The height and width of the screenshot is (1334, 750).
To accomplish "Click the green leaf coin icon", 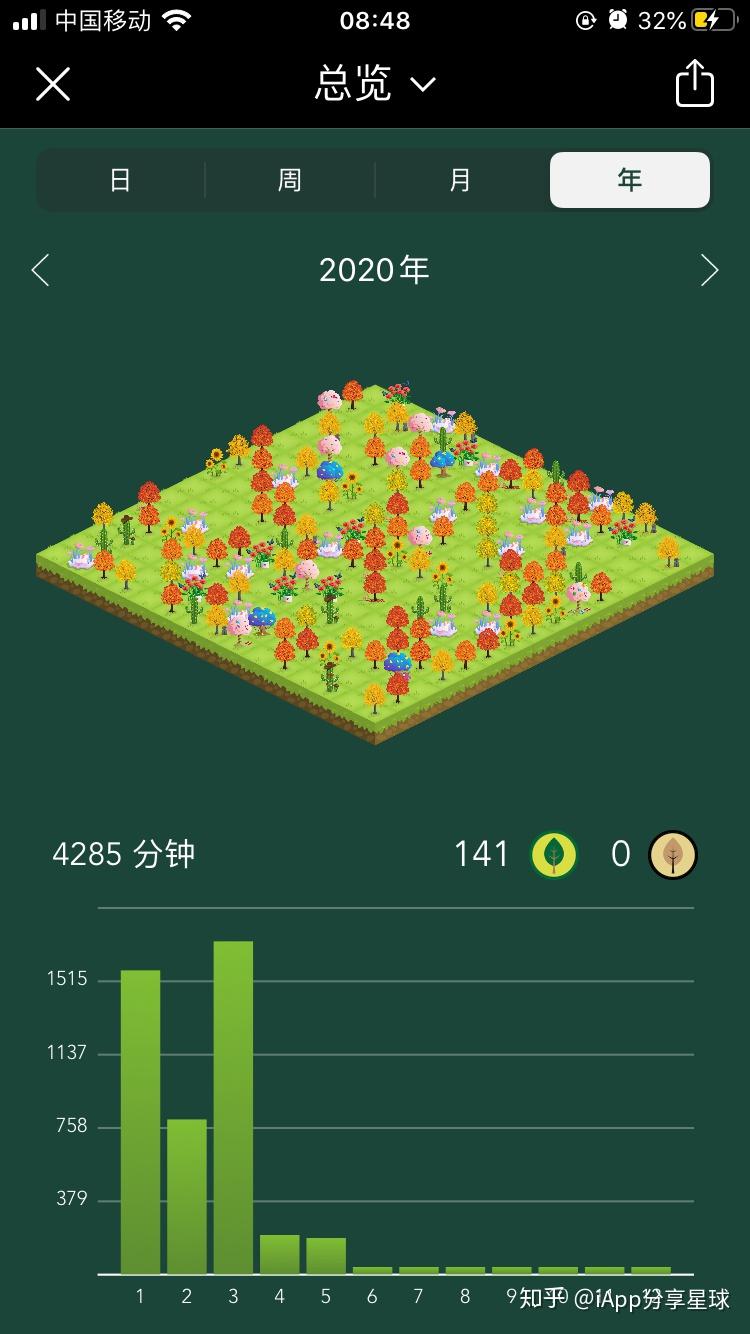I will click(554, 854).
